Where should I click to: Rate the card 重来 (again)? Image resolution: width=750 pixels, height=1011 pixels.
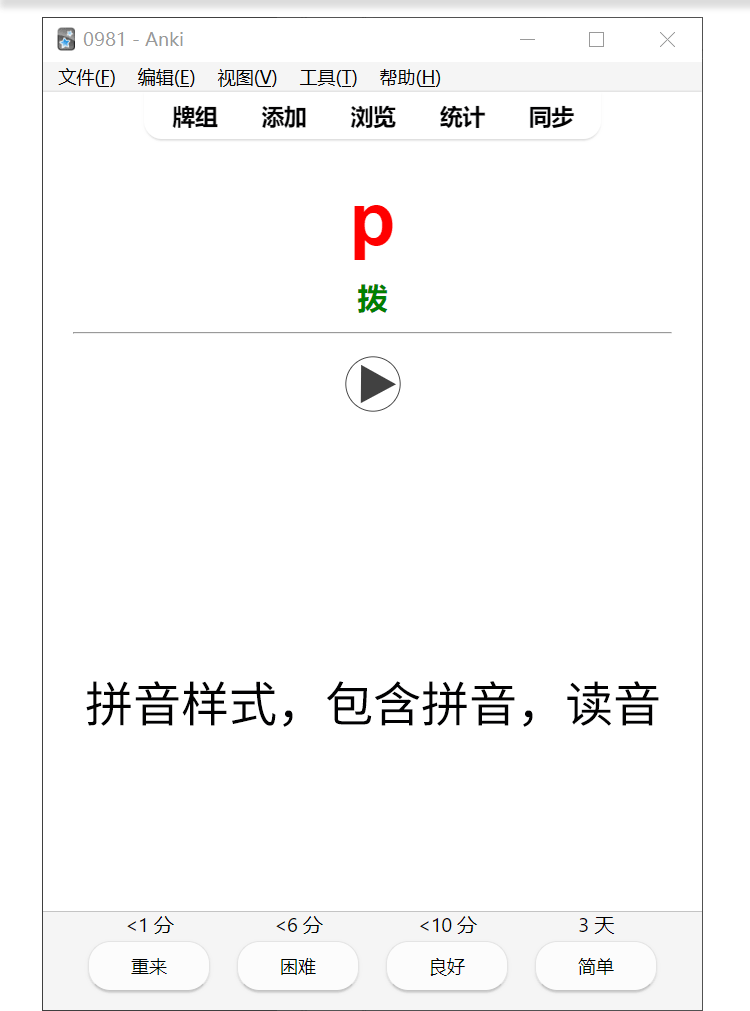click(149, 966)
